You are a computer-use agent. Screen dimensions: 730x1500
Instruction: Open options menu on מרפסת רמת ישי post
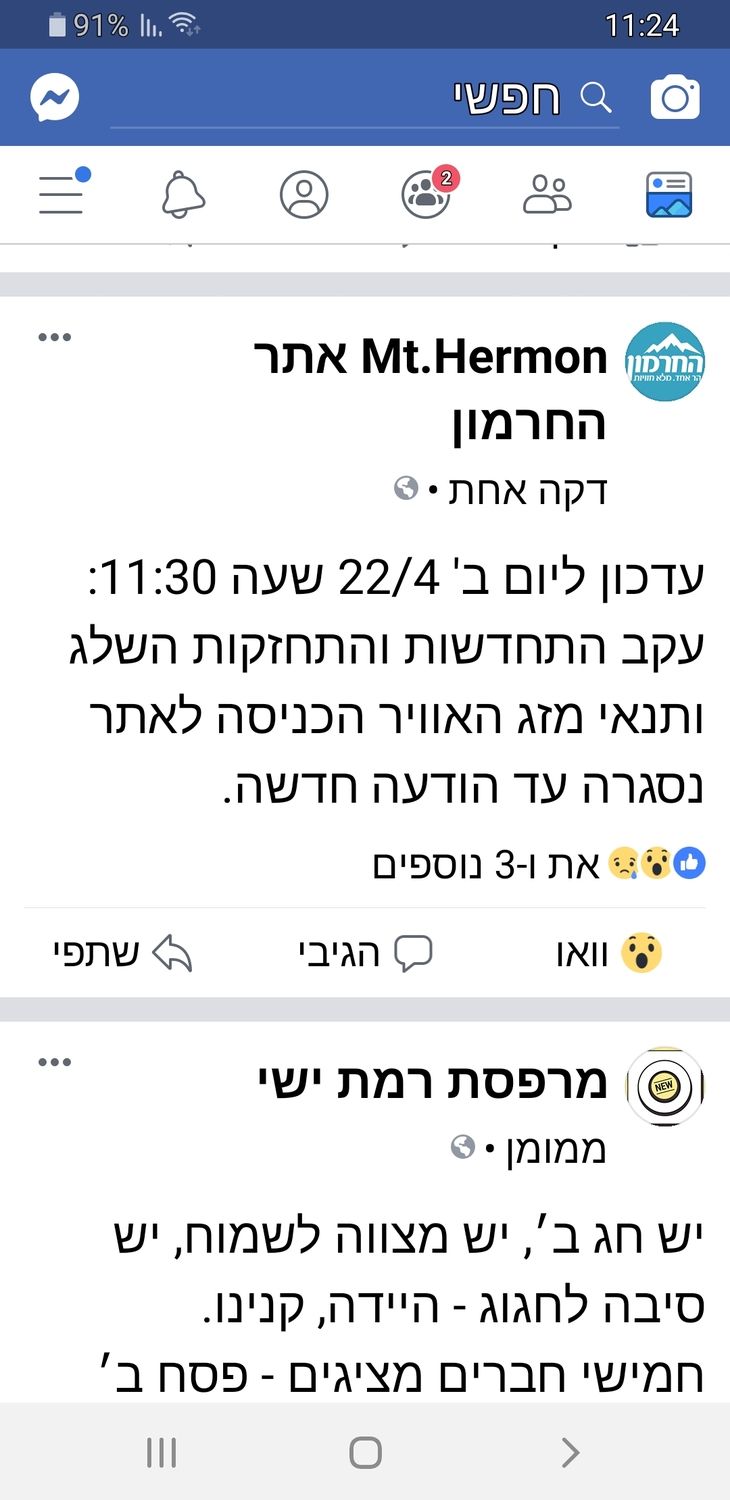[x=55, y=1062]
